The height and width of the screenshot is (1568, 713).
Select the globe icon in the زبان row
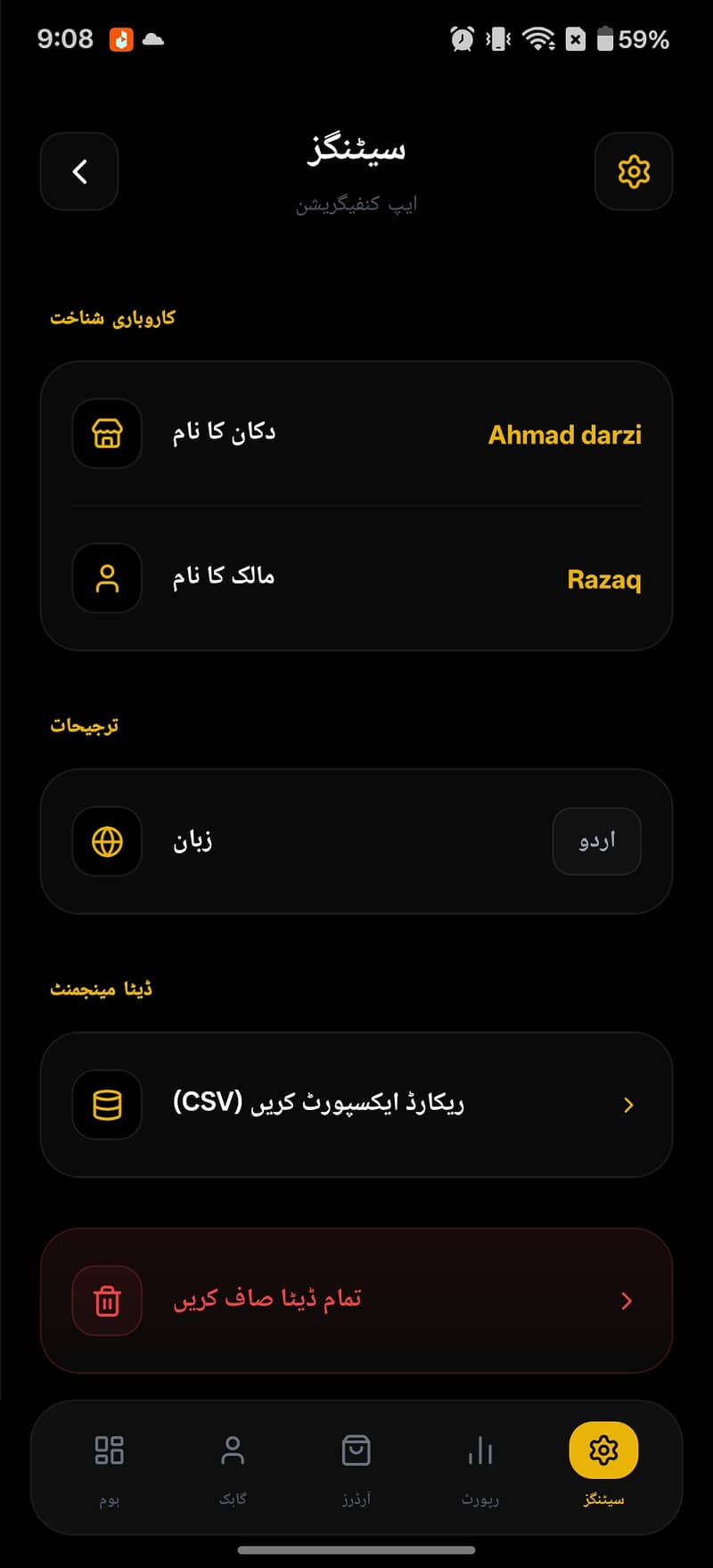pyautogui.click(x=106, y=840)
